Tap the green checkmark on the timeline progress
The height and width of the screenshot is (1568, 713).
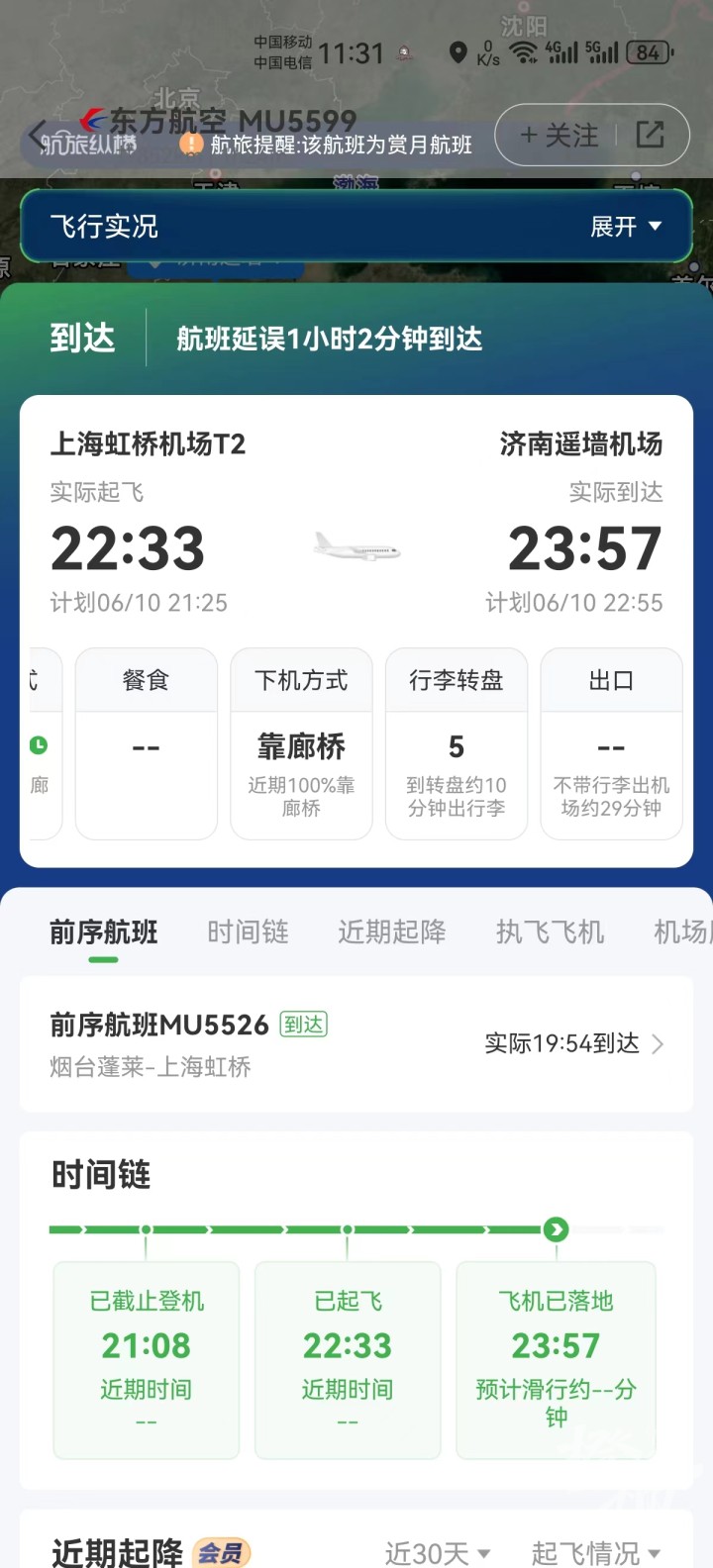click(x=557, y=1229)
